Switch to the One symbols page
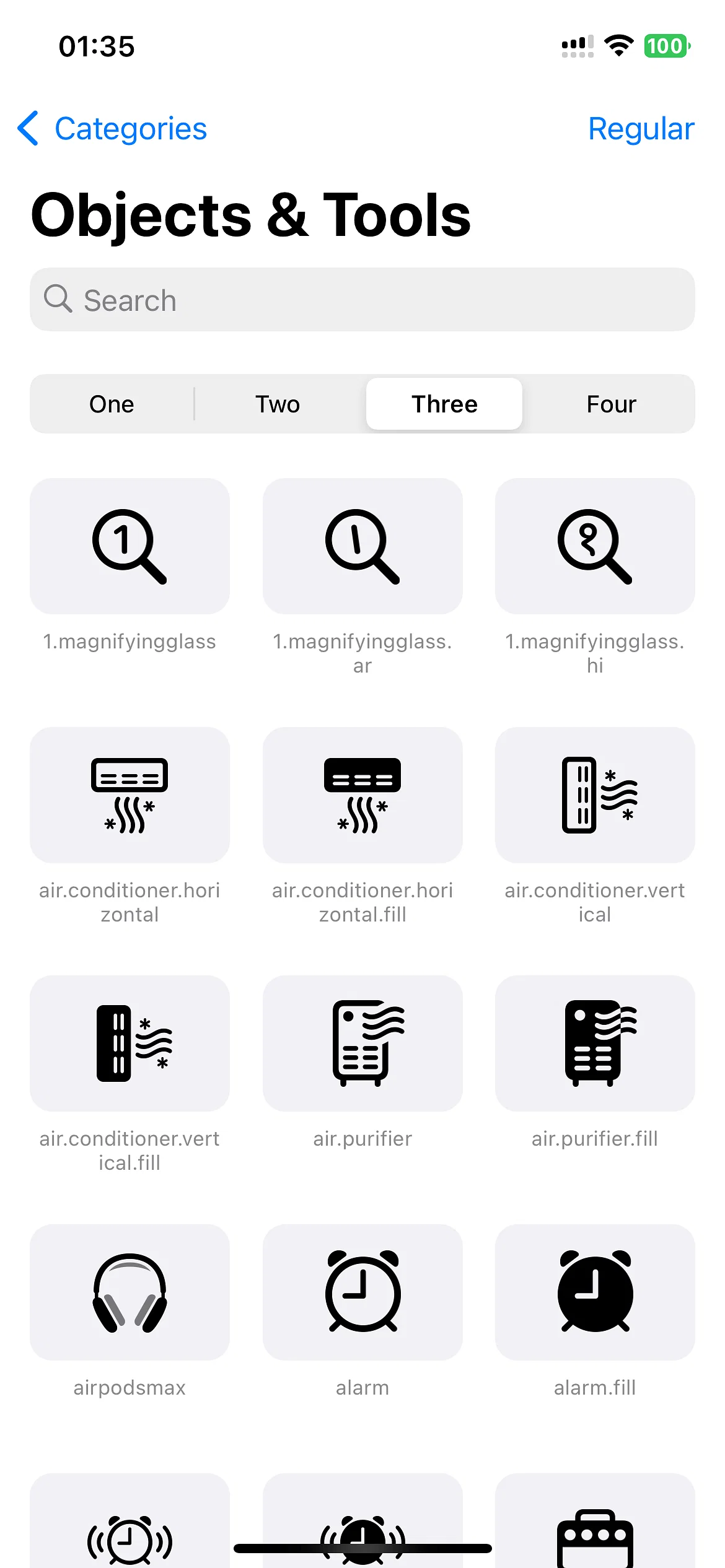Viewport: 725px width, 1568px height. coord(112,403)
